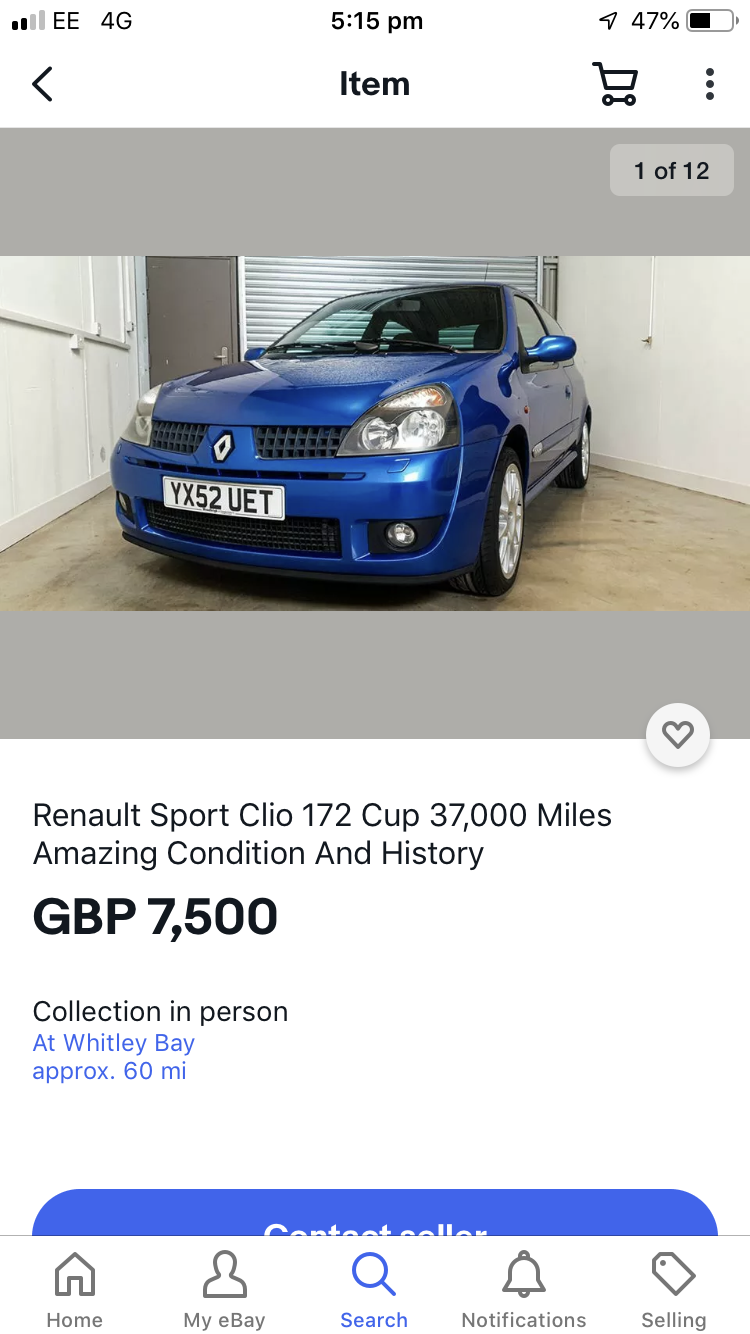750x1334 pixels.
Task: Add the Clio to watchlist with heart
Action: coord(678,736)
